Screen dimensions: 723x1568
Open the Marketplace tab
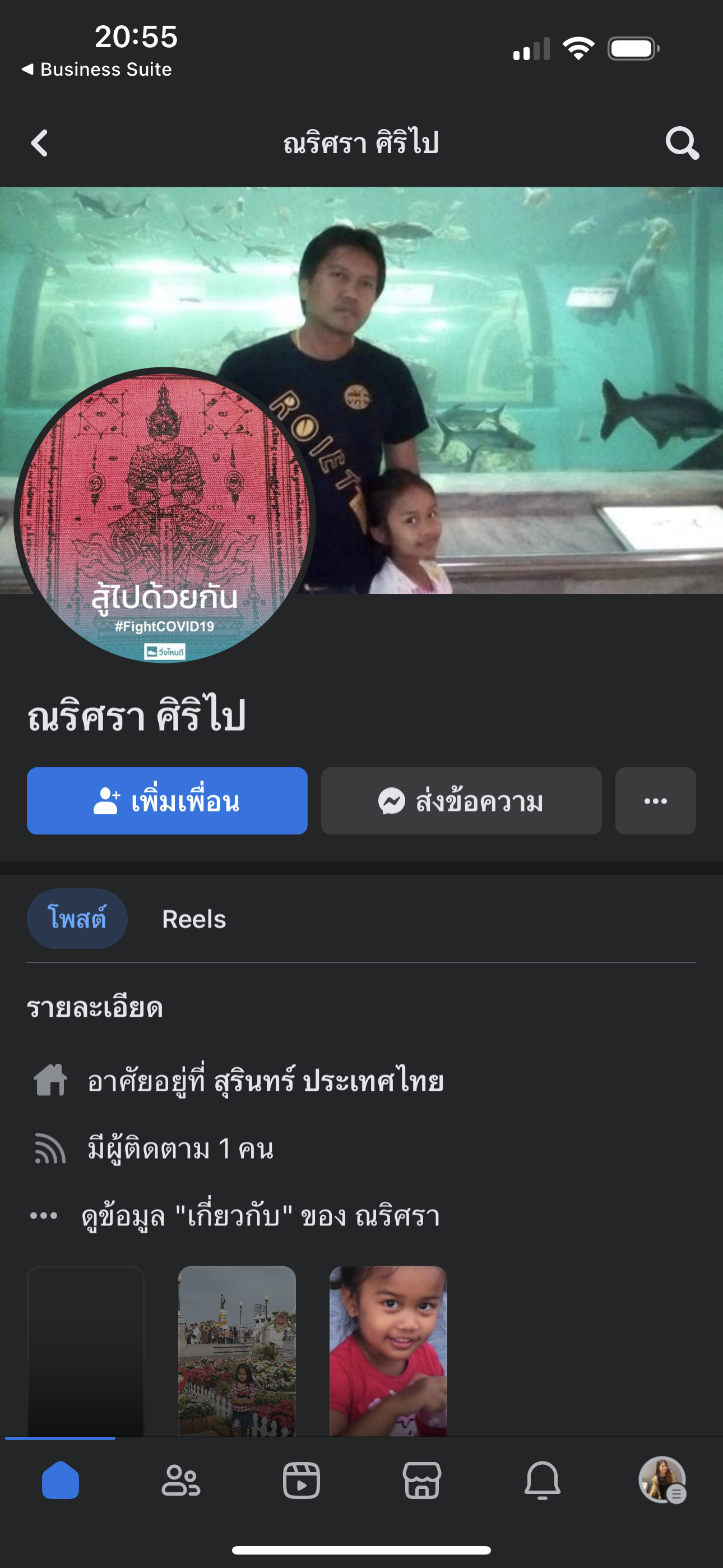[x=421, y=1481]
